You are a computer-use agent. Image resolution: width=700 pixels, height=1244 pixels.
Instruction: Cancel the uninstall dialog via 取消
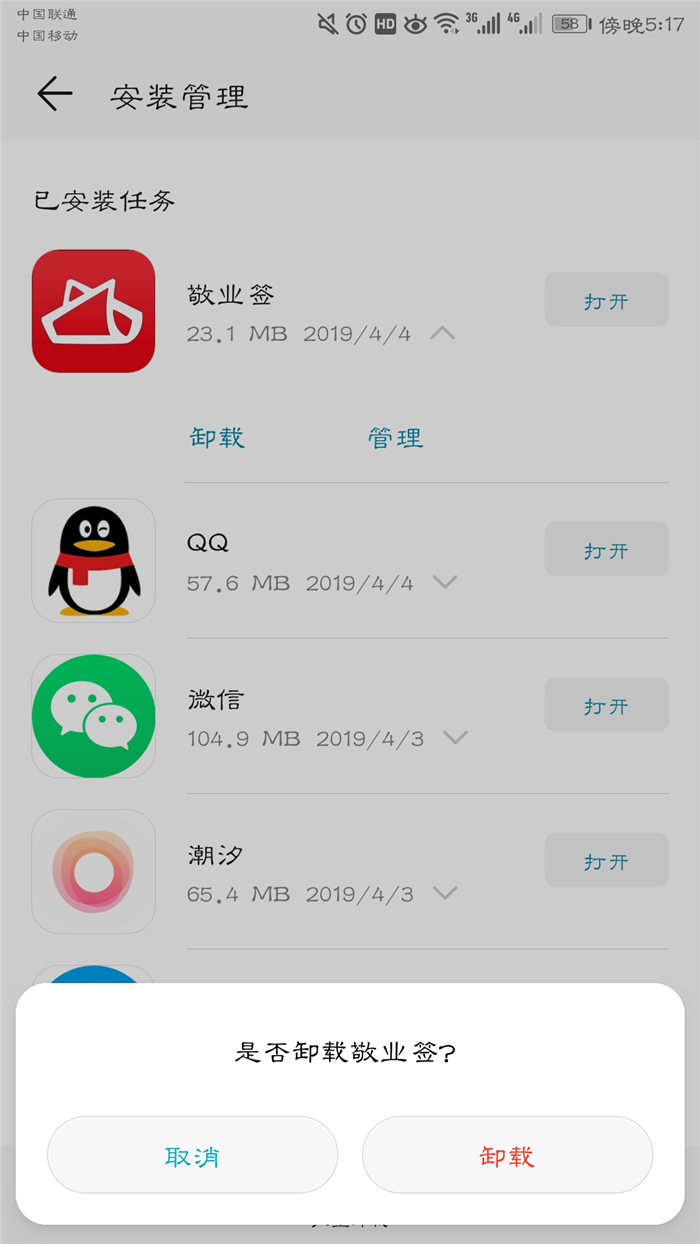(192, 1155)
